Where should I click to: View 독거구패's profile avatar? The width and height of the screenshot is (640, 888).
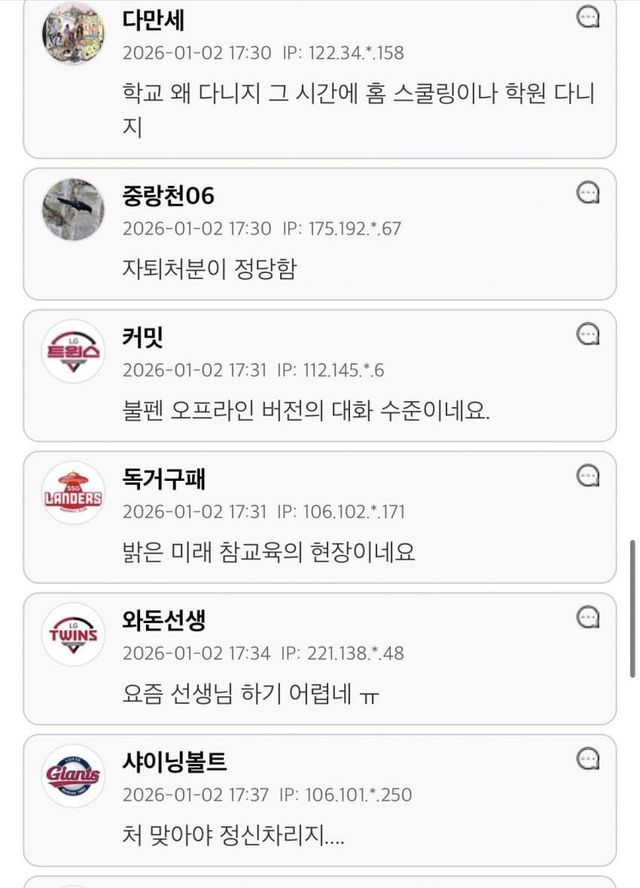pyautogui.click(x=73, y=493)
